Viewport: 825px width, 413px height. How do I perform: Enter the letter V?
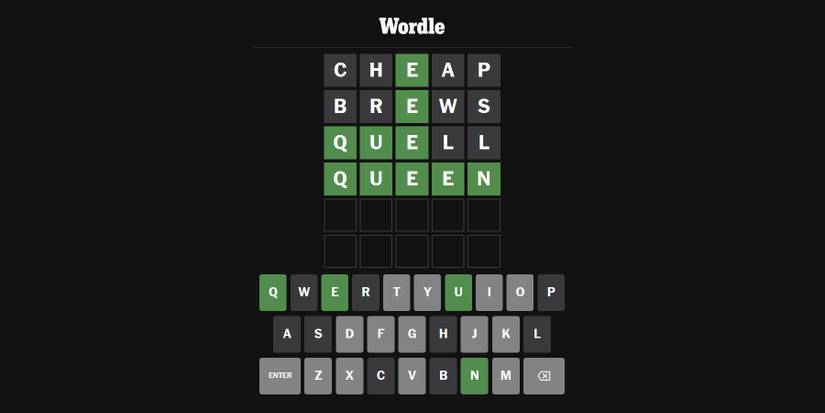[x=412, y=376]
